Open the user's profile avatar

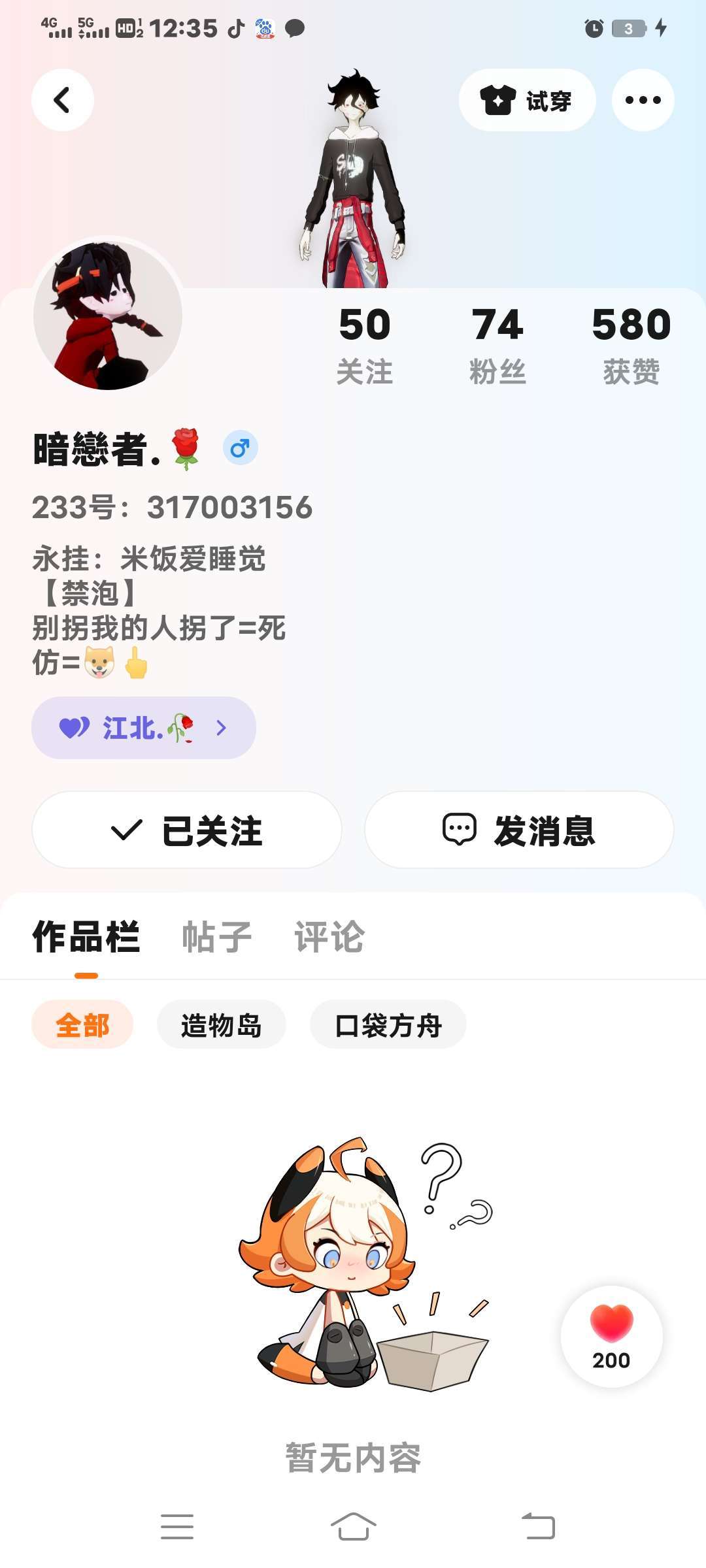tap(108, 316)
